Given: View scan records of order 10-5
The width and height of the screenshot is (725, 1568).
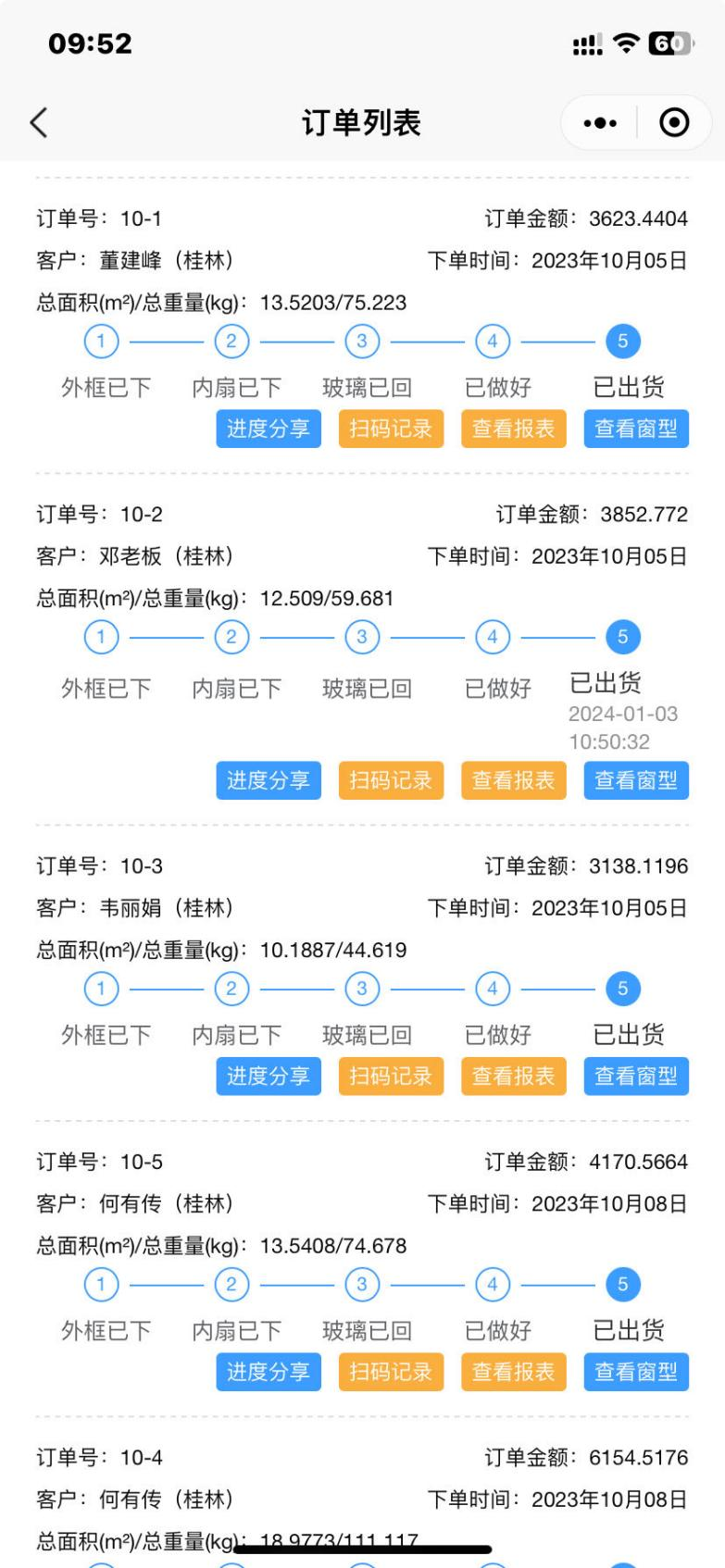Looking at the screenshot, I should pos(391,1372).
